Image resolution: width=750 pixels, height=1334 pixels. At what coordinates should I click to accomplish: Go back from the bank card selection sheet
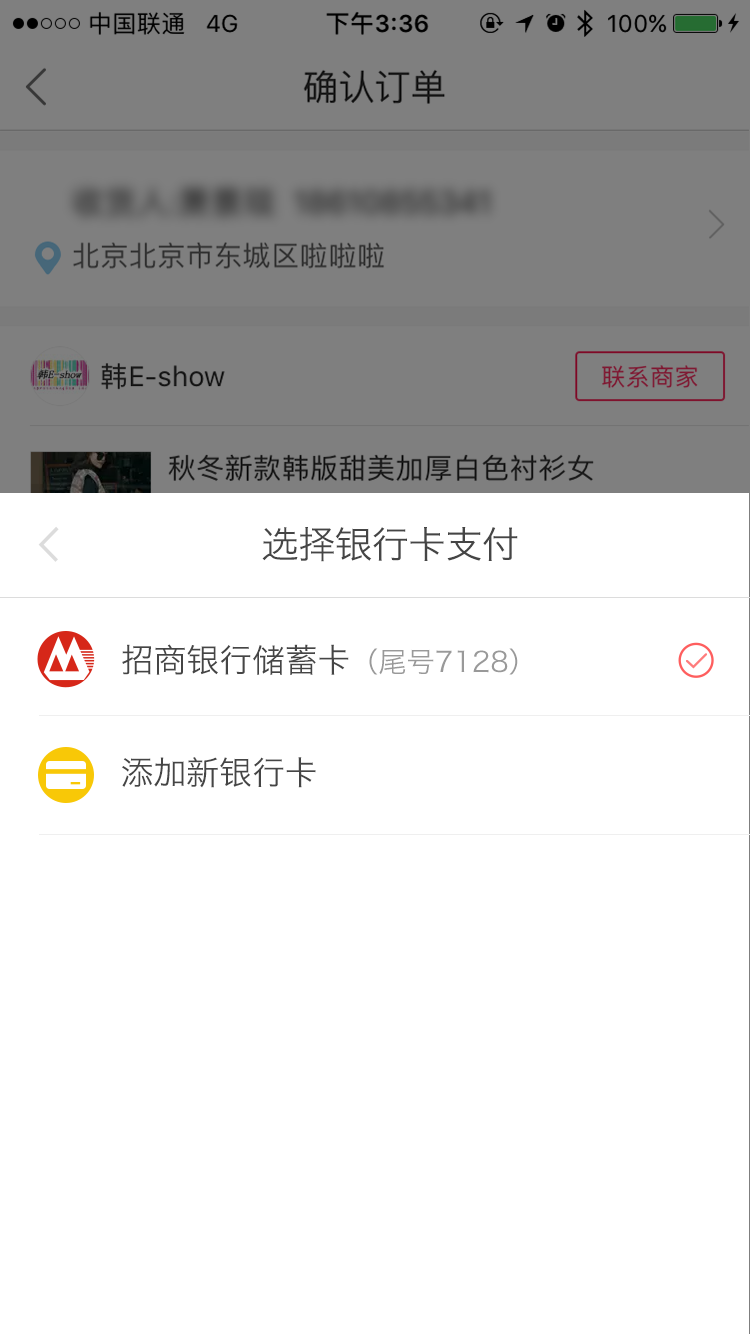click(x=48, y=545)
